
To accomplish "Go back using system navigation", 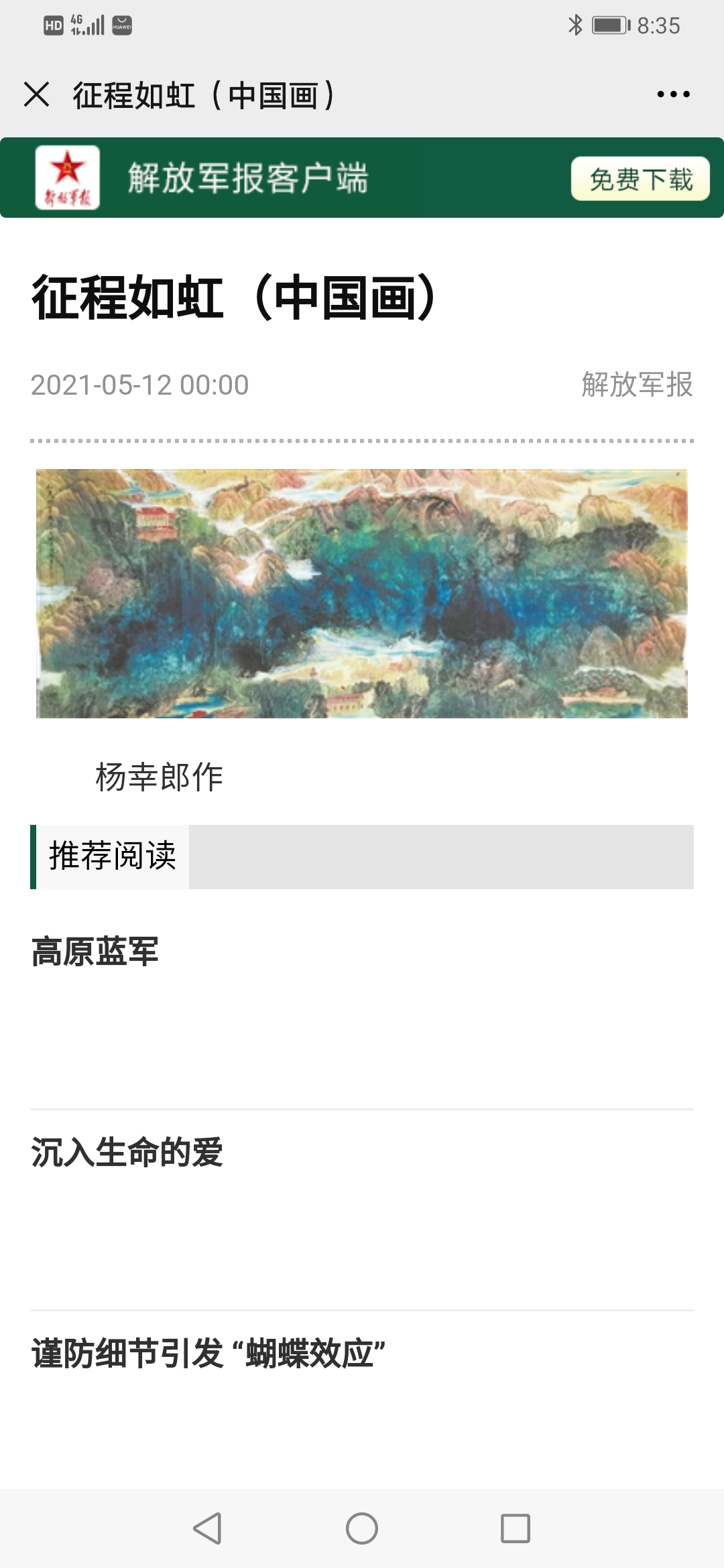I will pyautogui.click(x=208, y=1528).
